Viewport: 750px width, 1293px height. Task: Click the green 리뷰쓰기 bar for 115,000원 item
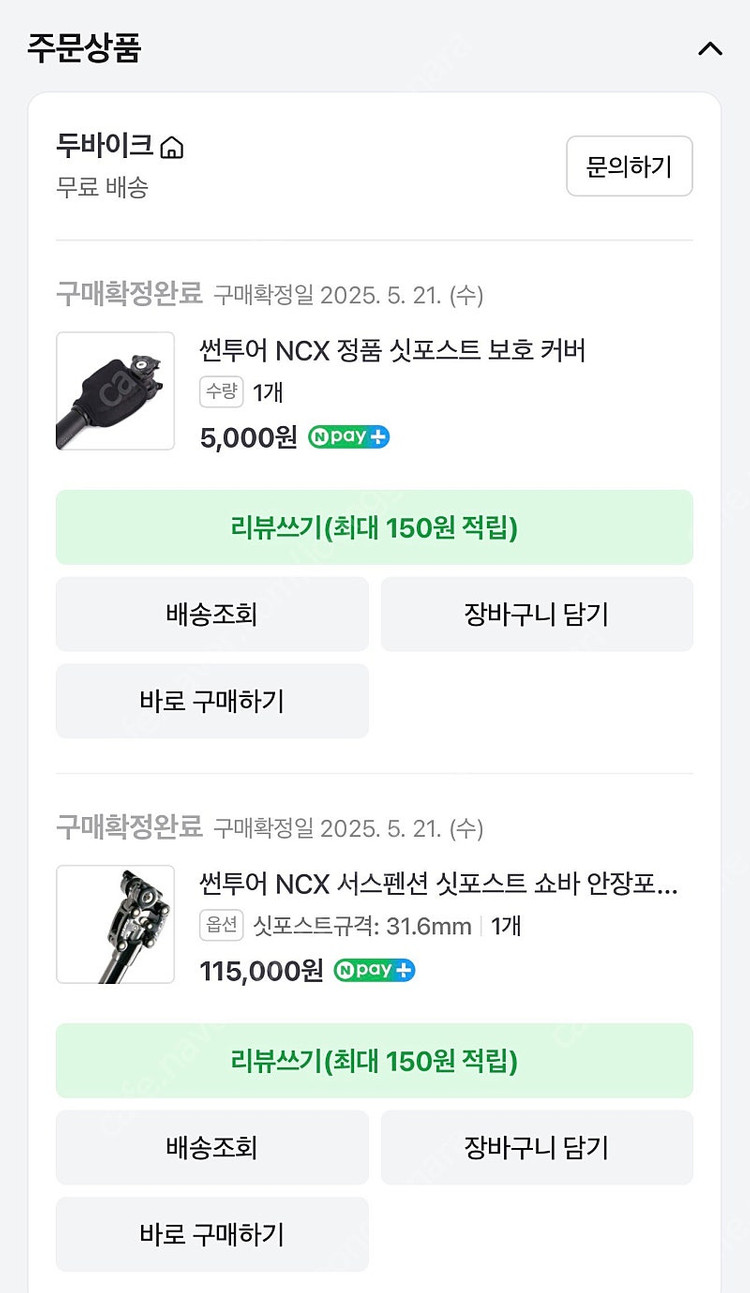click(x=374, y=1061)
